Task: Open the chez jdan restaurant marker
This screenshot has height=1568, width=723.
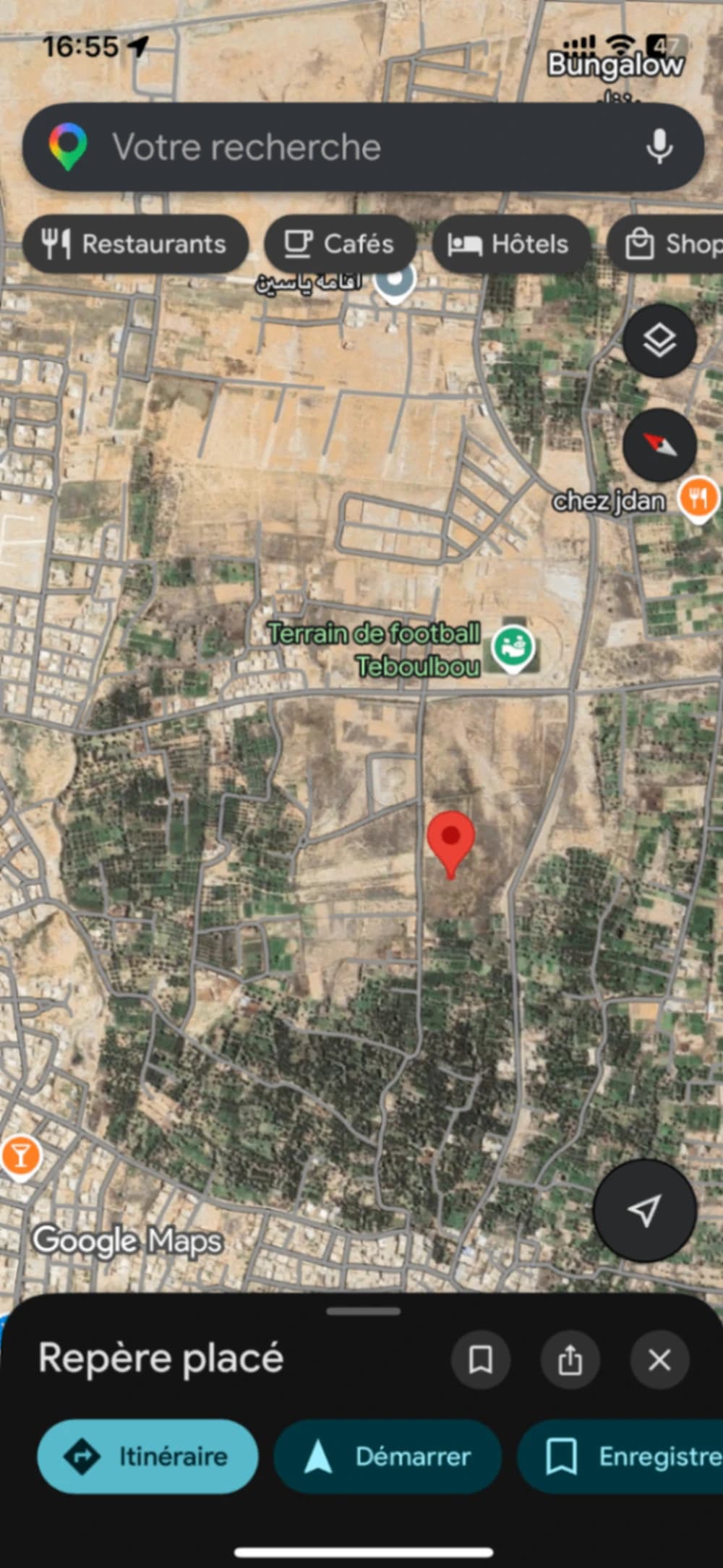Action: coord(697,498)
